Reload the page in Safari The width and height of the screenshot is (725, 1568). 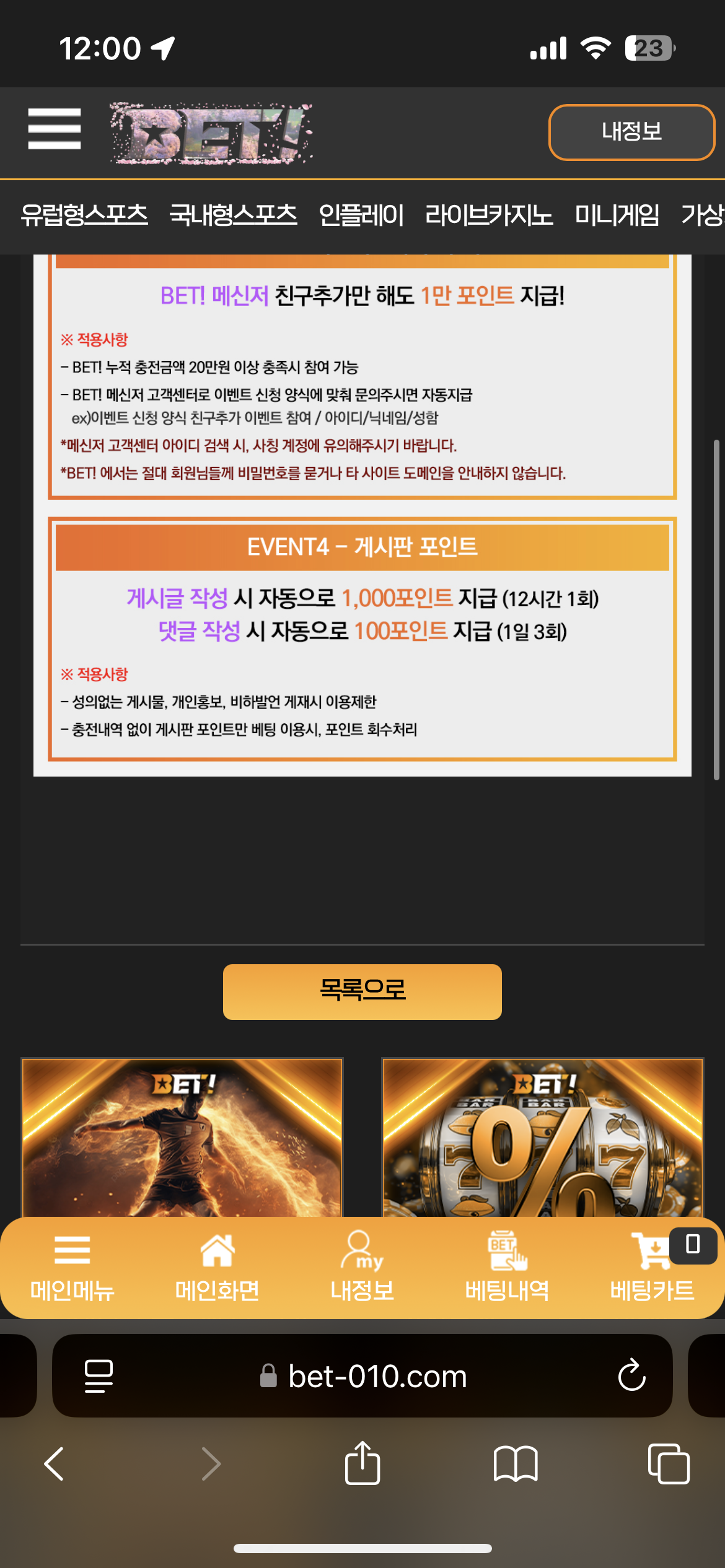click(x=631, y=1376)
